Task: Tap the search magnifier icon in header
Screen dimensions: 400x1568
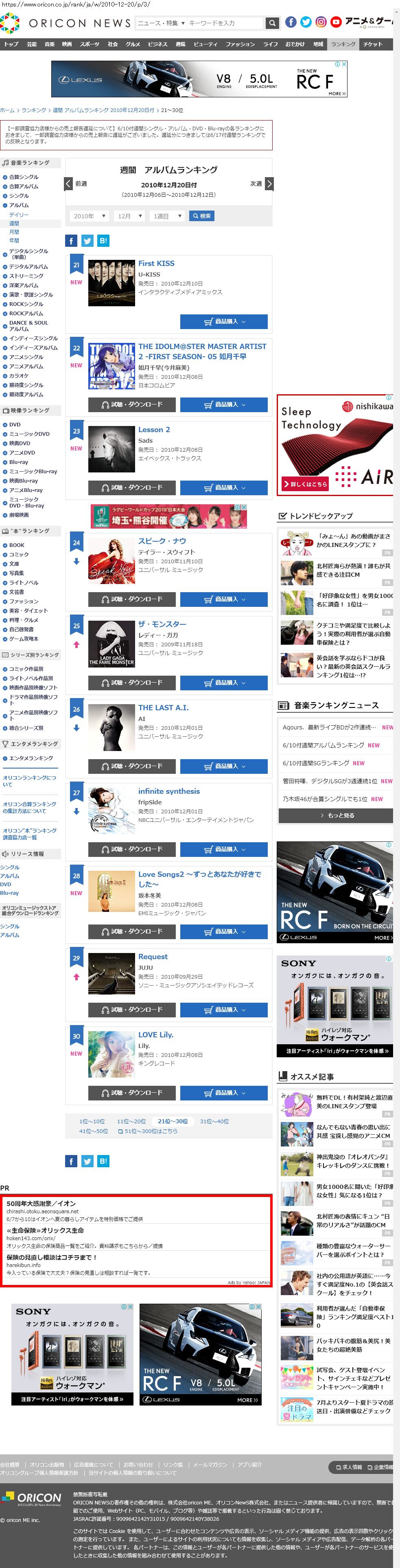Action: [272, 23]
